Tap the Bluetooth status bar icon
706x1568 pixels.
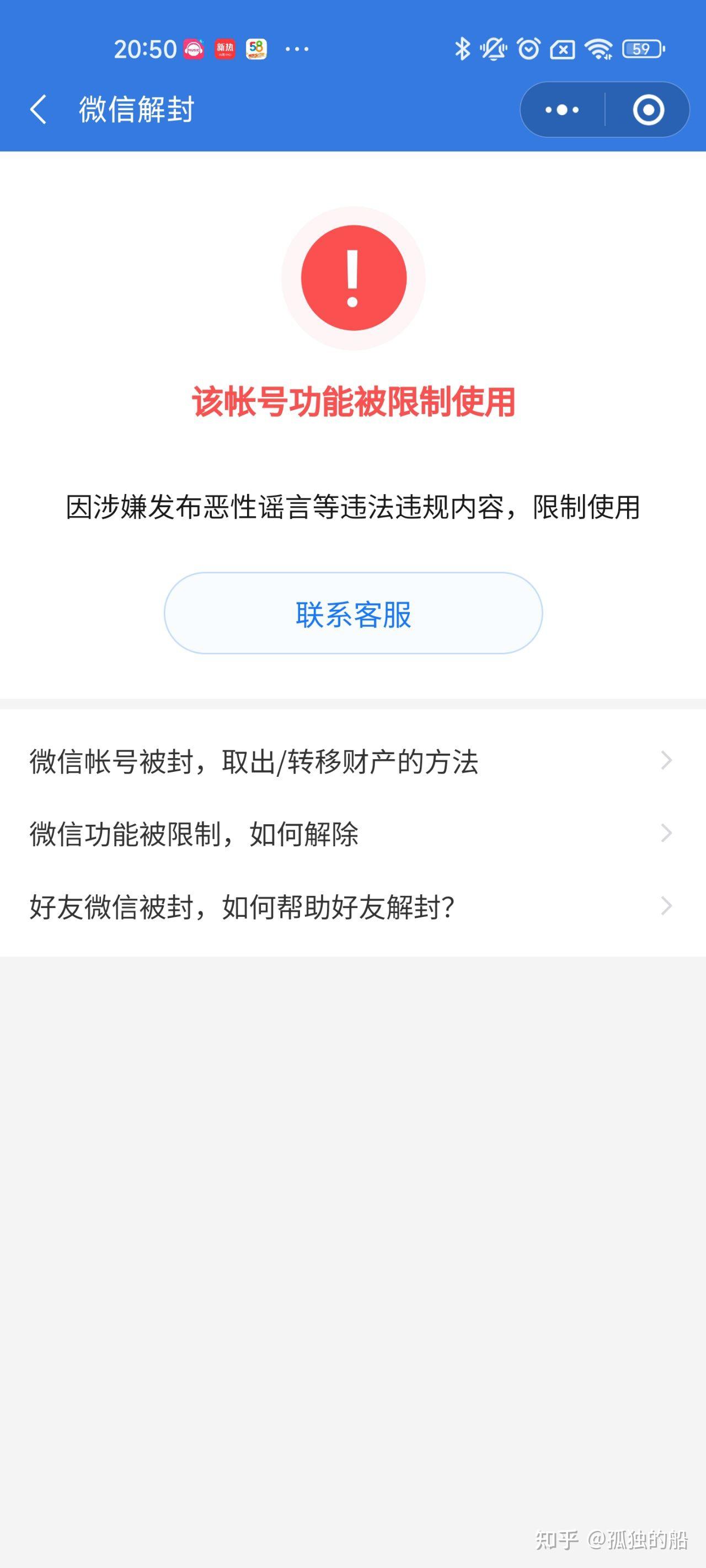463,49
